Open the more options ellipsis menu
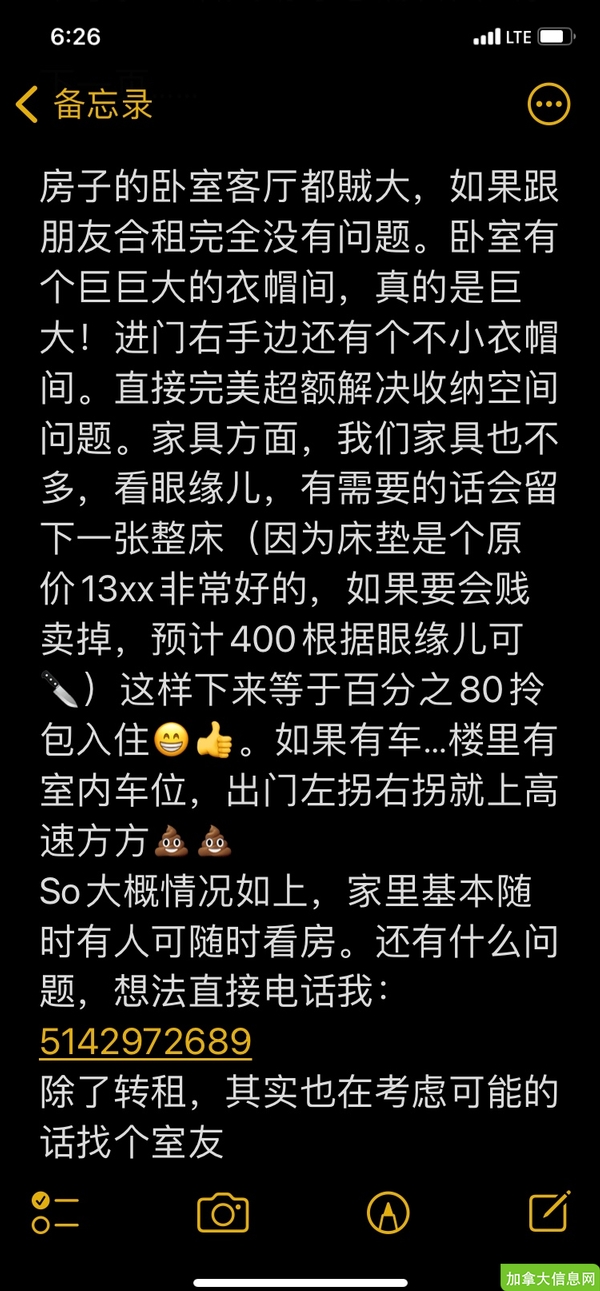 point(548,104)
